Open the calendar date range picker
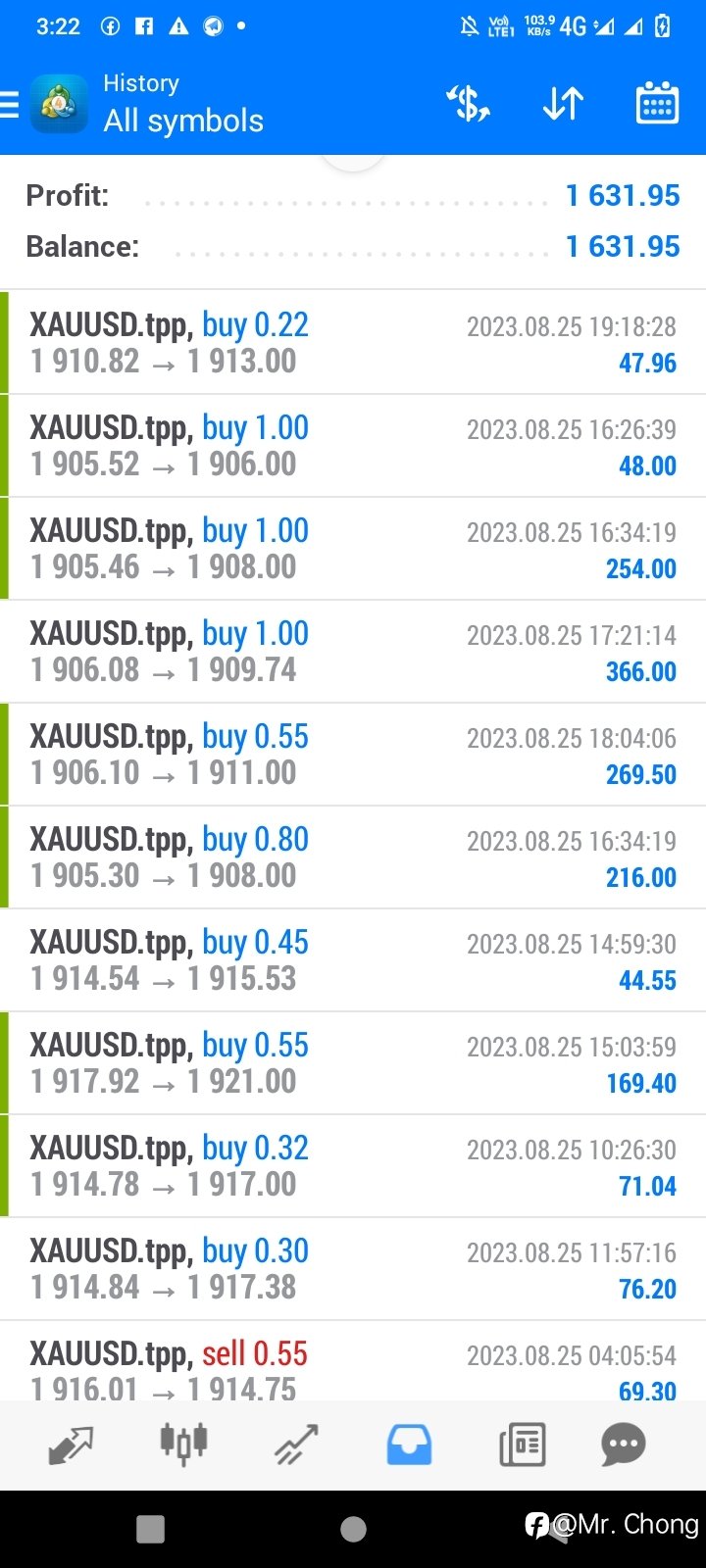The height and width of the screenshot is (1568, 706). point(657,103)
